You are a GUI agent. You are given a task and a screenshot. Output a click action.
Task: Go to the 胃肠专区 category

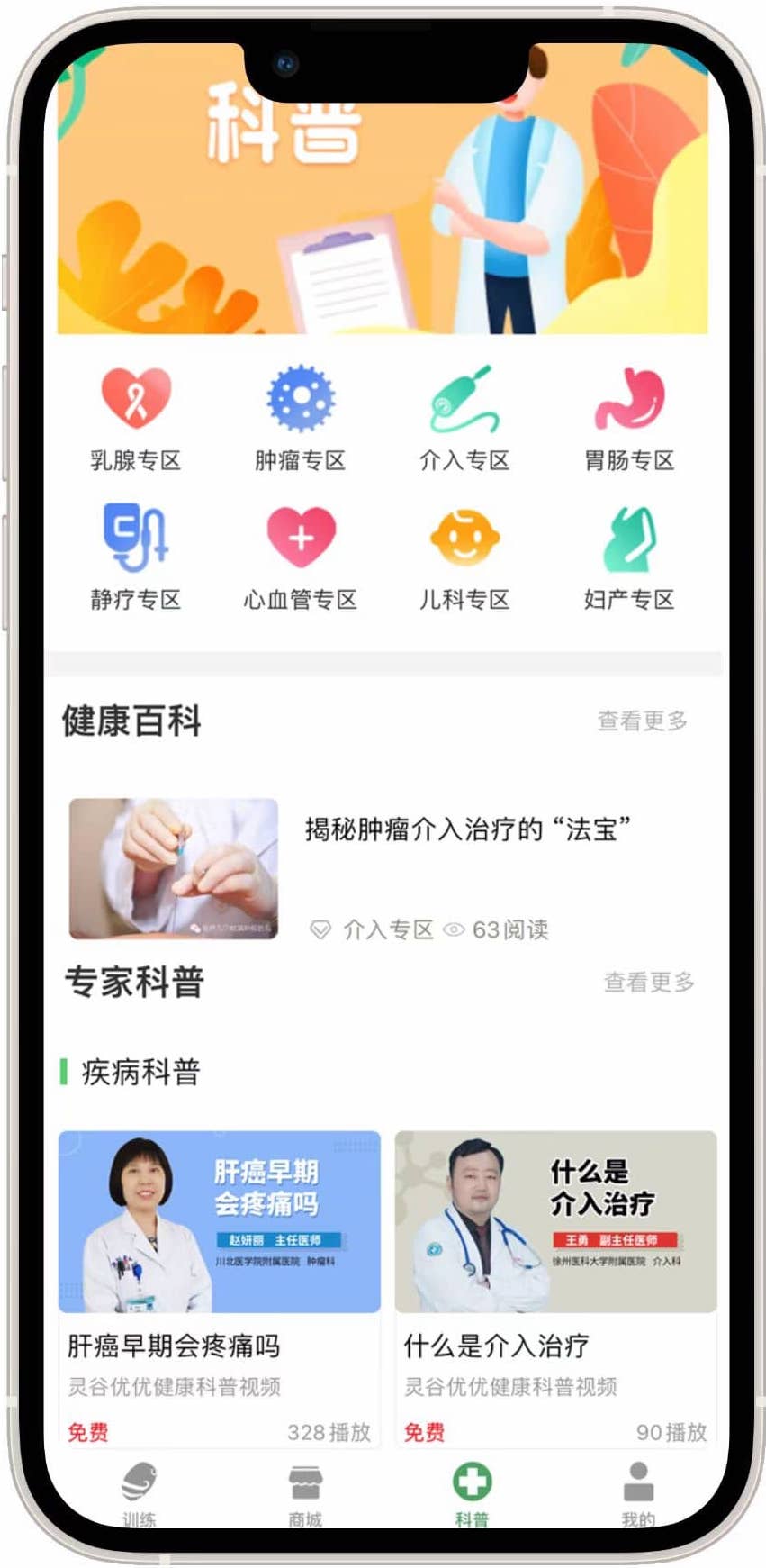(x=629, y=418)
